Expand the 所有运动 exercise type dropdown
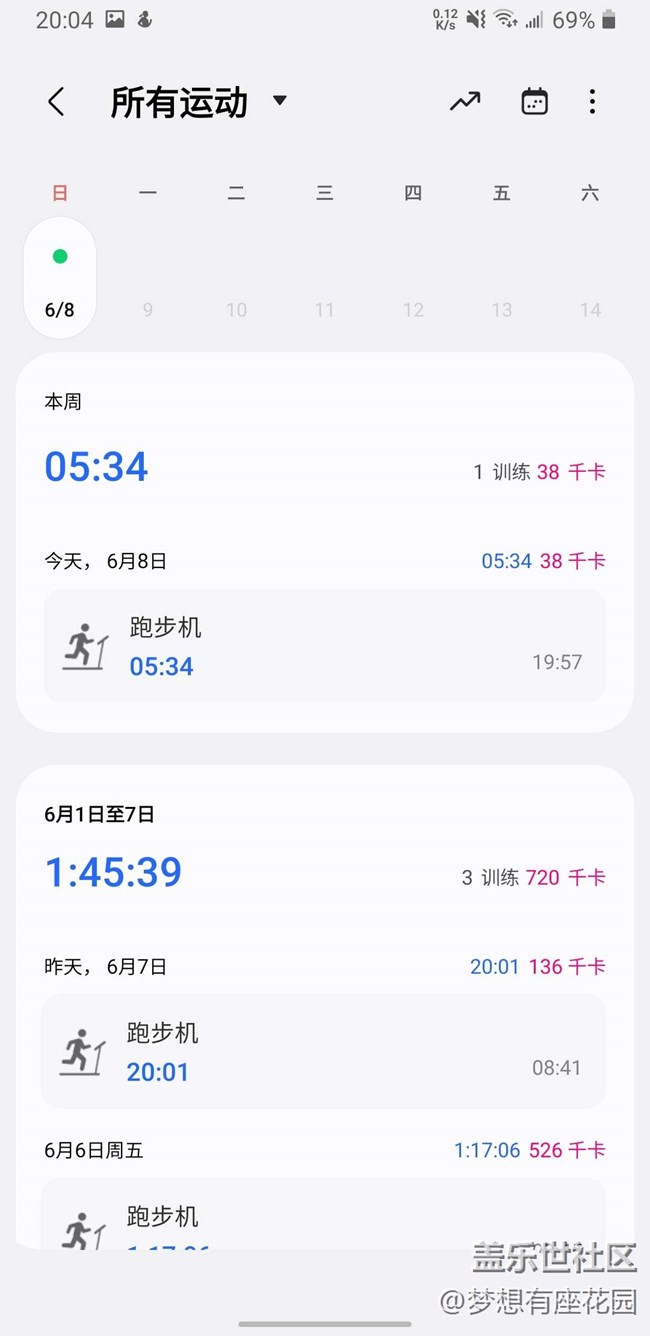650x1336 pixels. pyautogui.click(x=199, y=102)
